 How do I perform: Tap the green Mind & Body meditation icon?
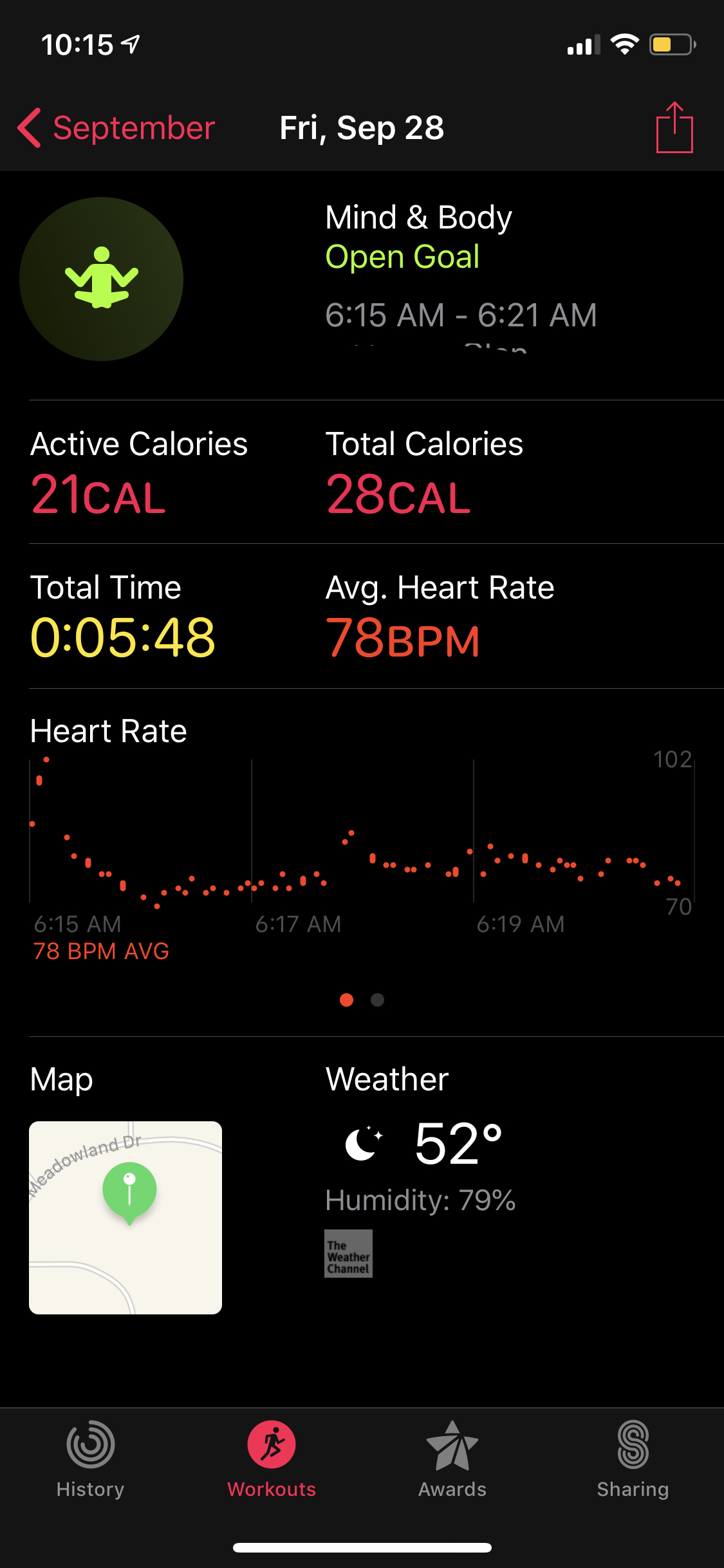[102, 278]
